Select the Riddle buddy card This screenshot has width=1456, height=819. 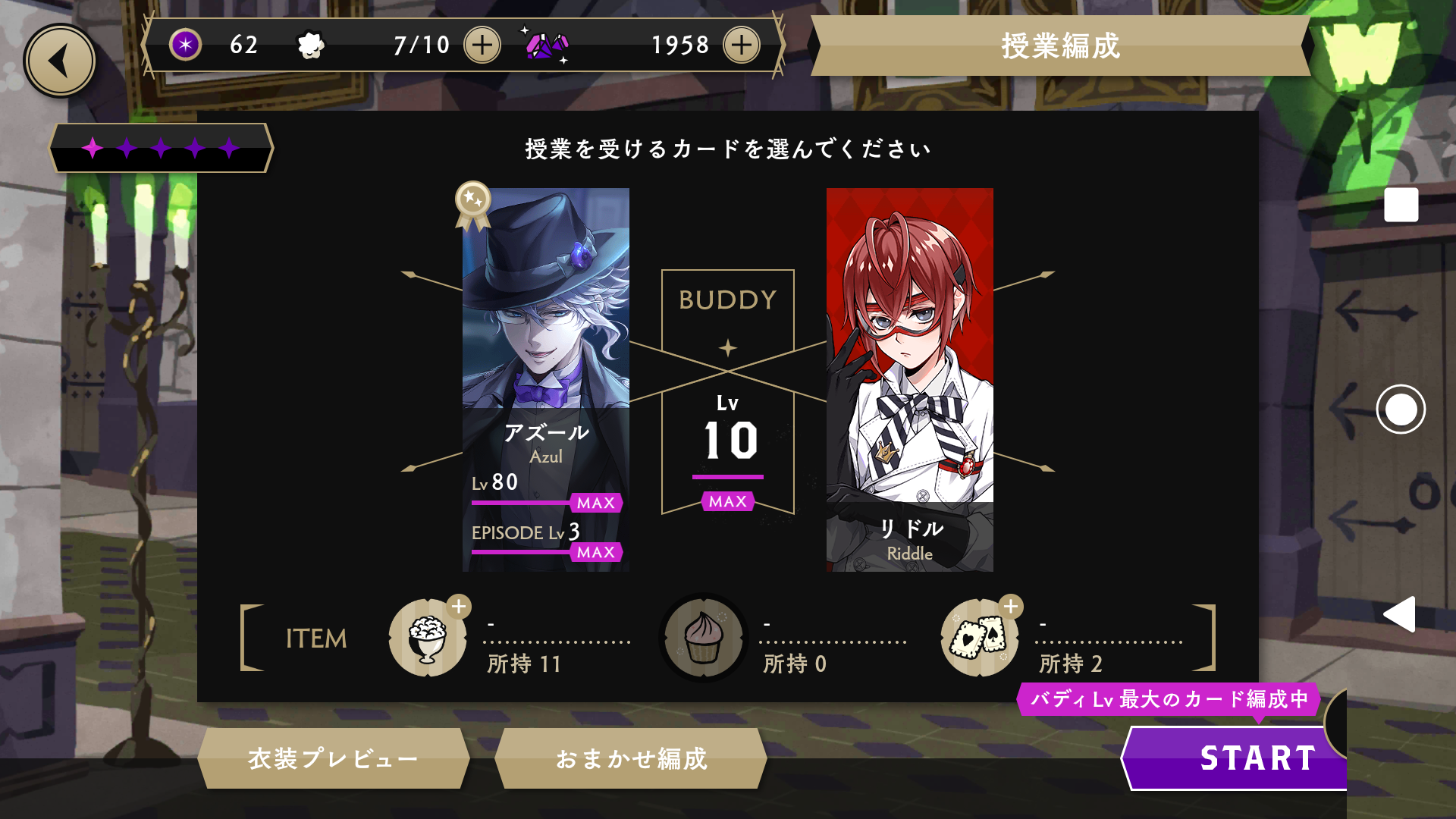[909, 379]
